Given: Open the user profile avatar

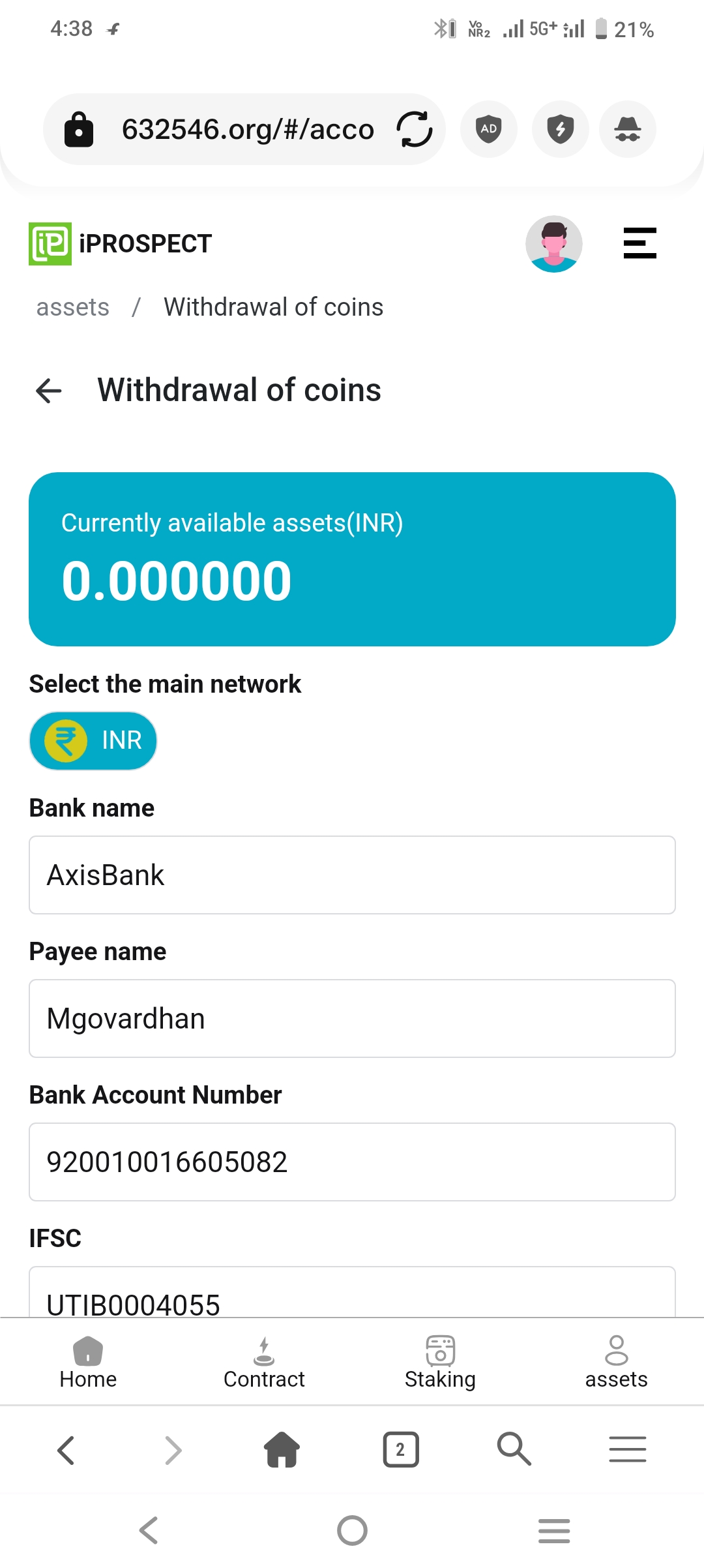Looking at the screenshot, I should pyautogui.click(x=553, y=244).
